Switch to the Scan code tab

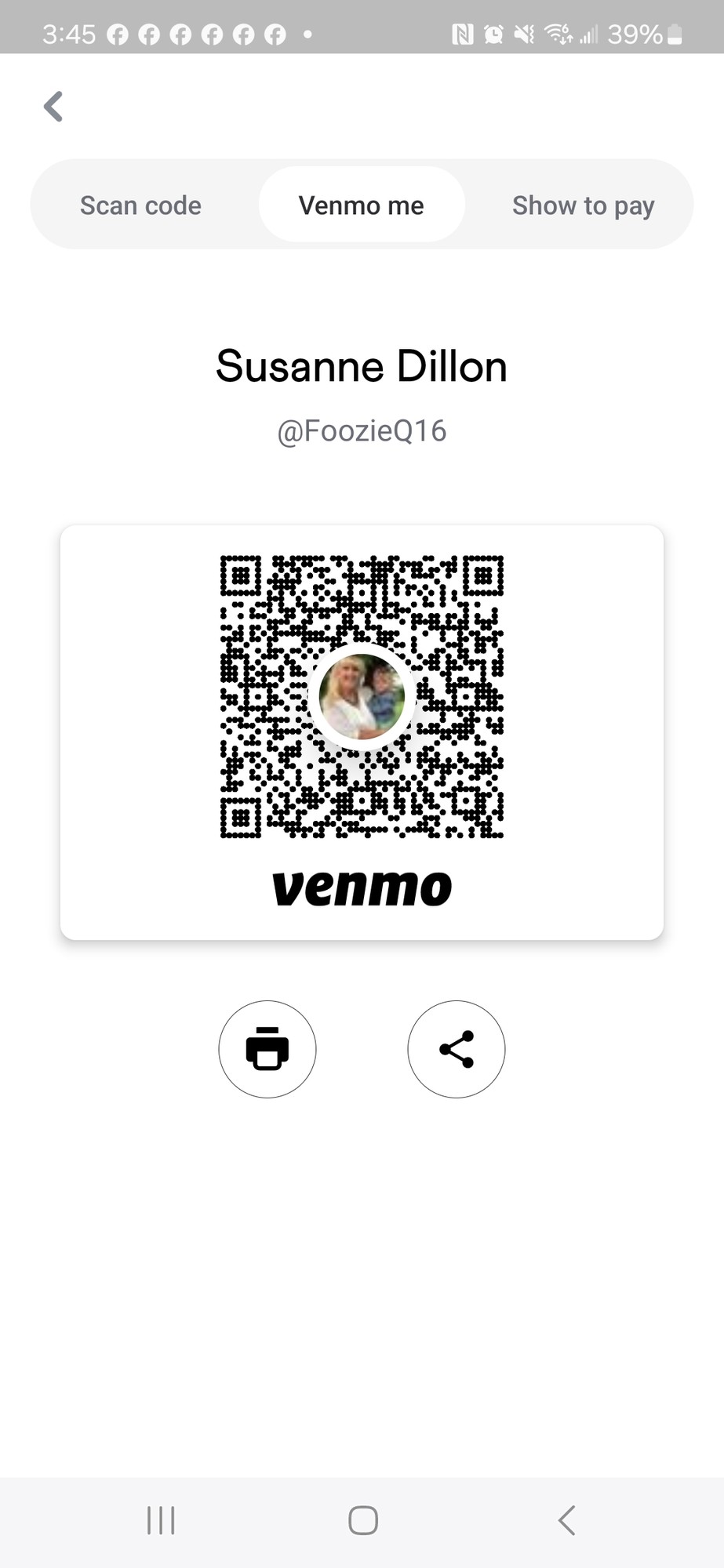tap(141, 205)
